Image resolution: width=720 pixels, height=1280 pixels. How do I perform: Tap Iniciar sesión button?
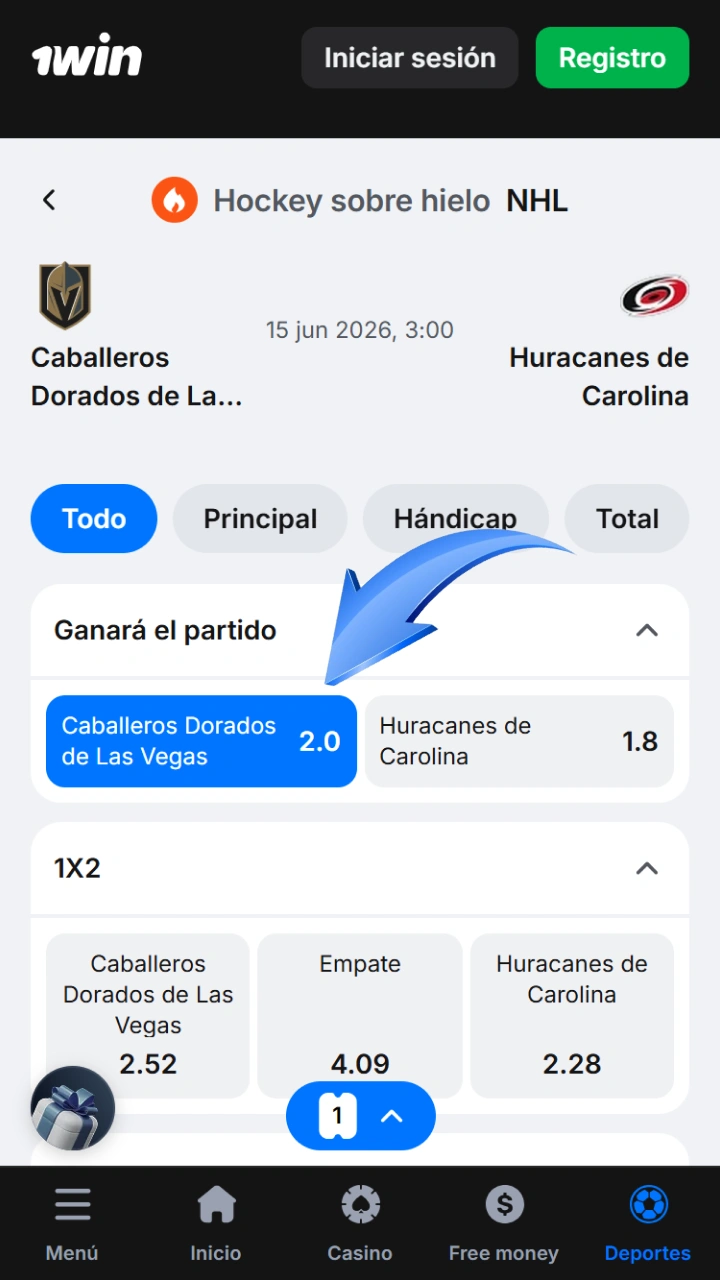[x=410, y=57]
